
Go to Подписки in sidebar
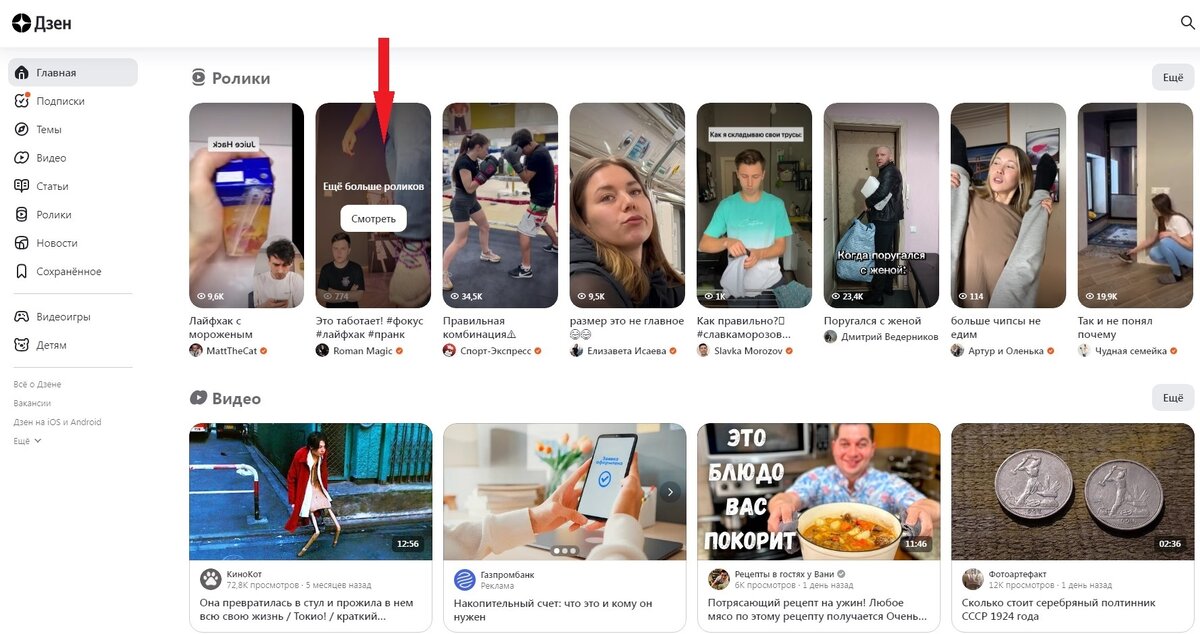60,101
